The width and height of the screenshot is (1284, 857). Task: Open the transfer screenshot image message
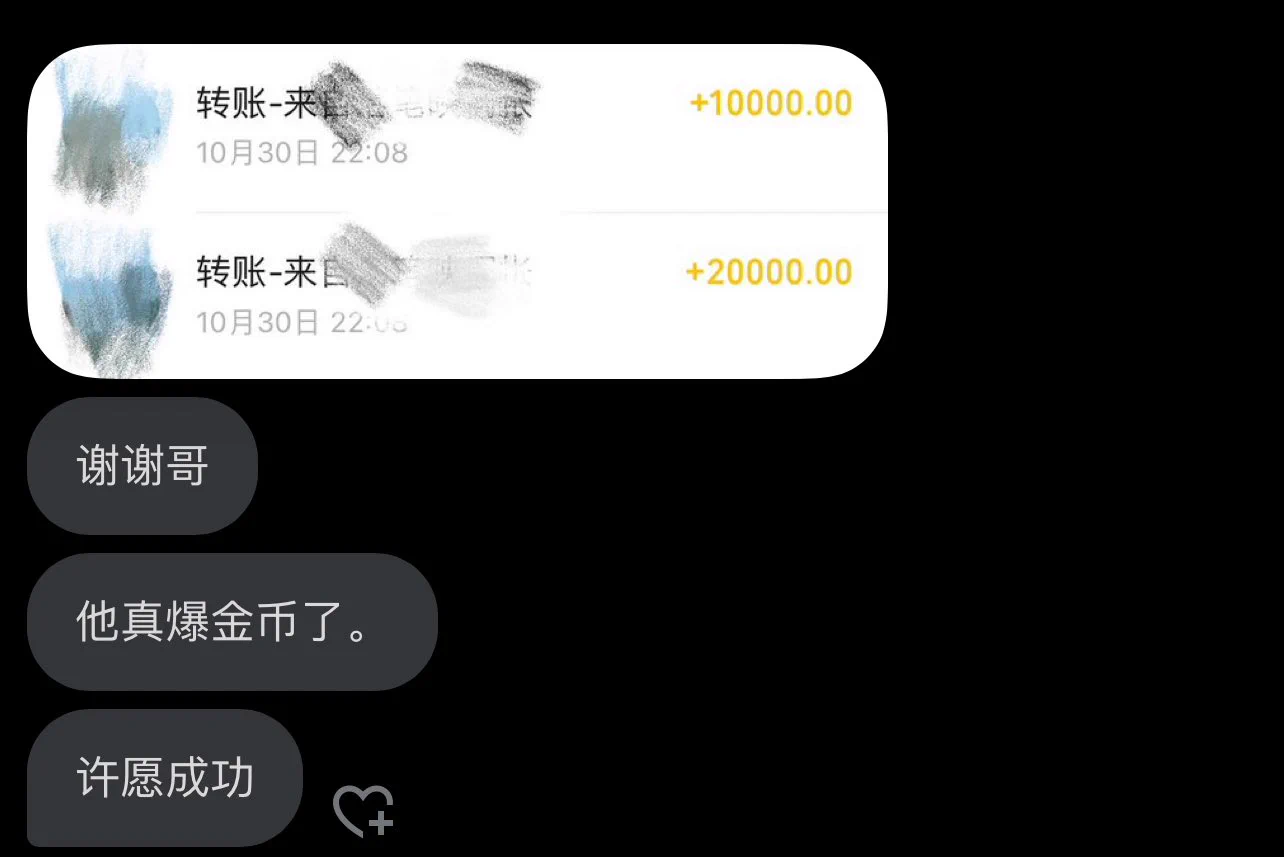pyautogui.click(x=457, y=211)
